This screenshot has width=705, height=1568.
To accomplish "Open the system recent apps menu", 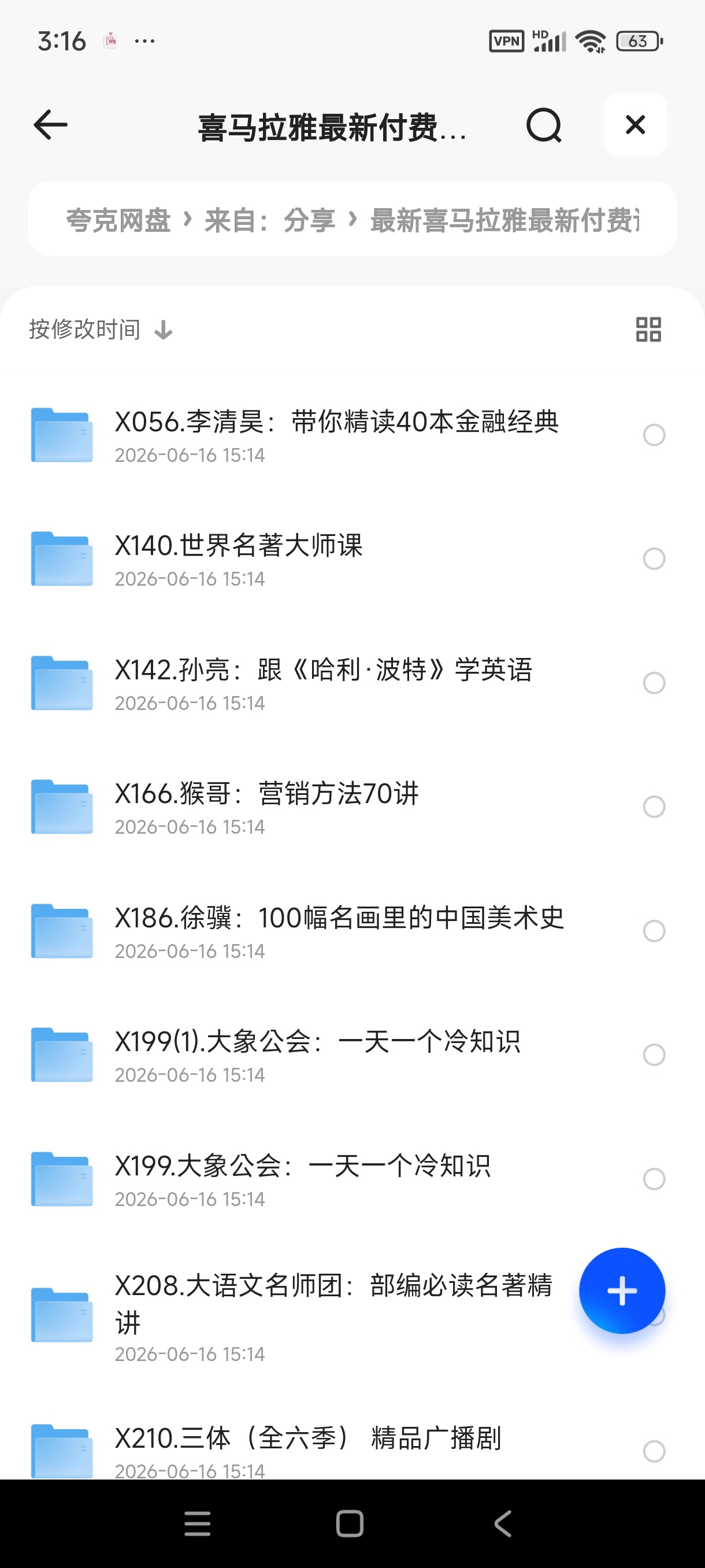I will pyautogui.click(x=198, y=1523).
